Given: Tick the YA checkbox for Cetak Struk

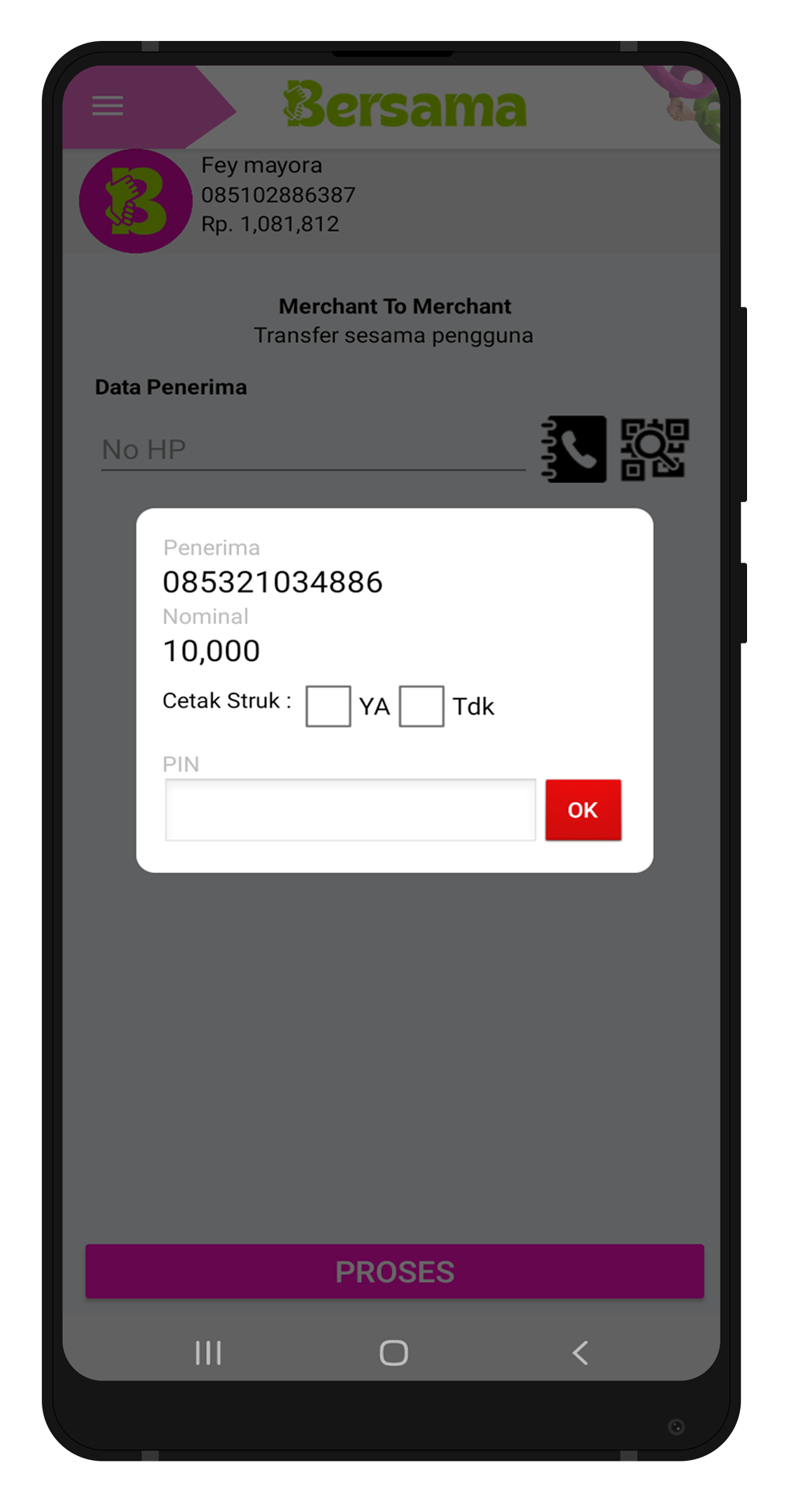Looking at the screenshot, I should [328, 705].
